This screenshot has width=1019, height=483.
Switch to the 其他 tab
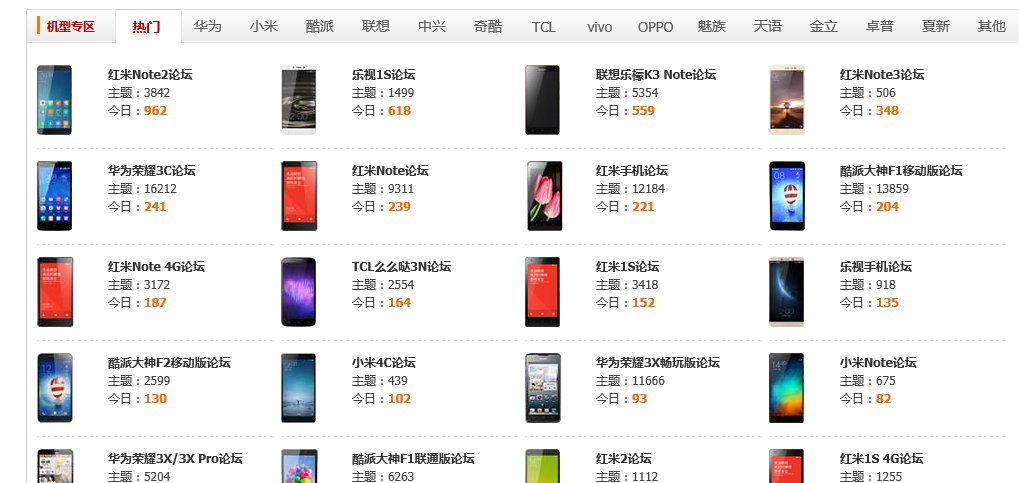(x=991, y=26)
